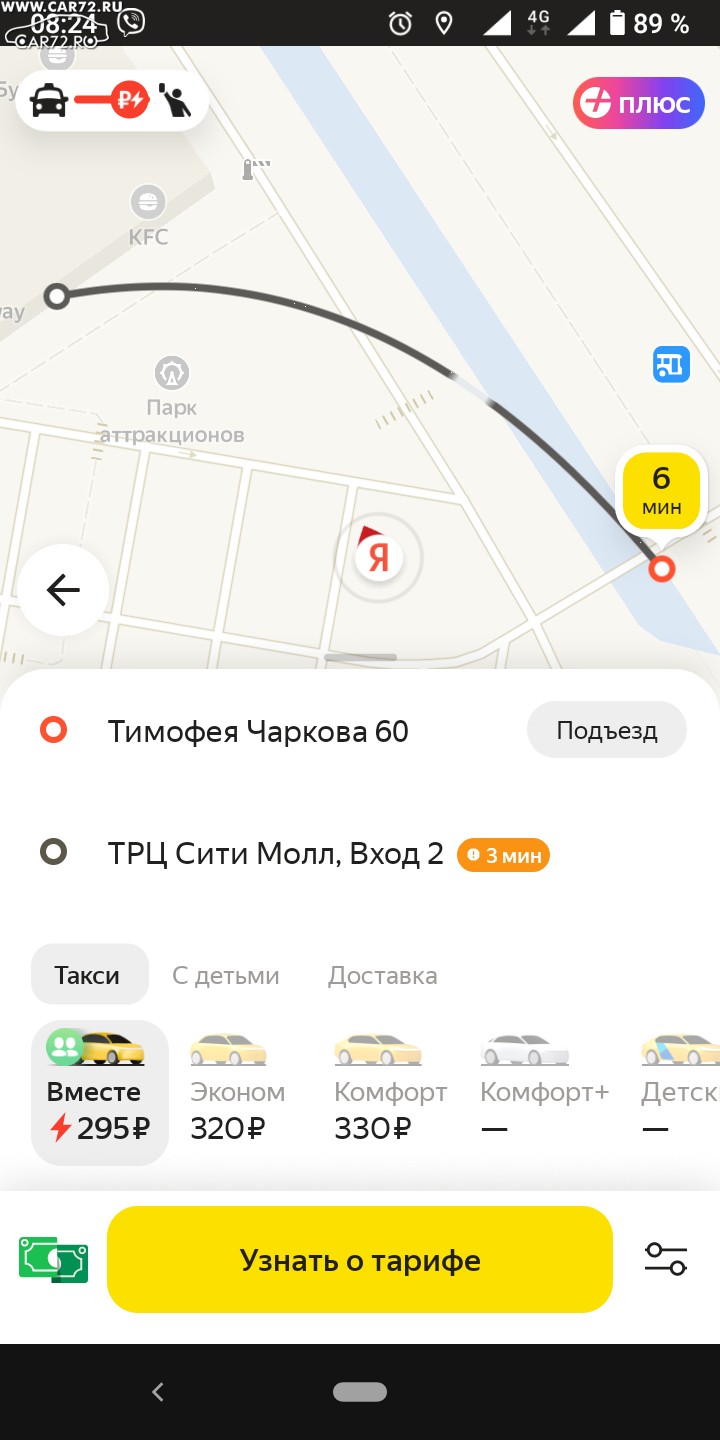Switch to the С детьми tab

(x=226, y=975)
